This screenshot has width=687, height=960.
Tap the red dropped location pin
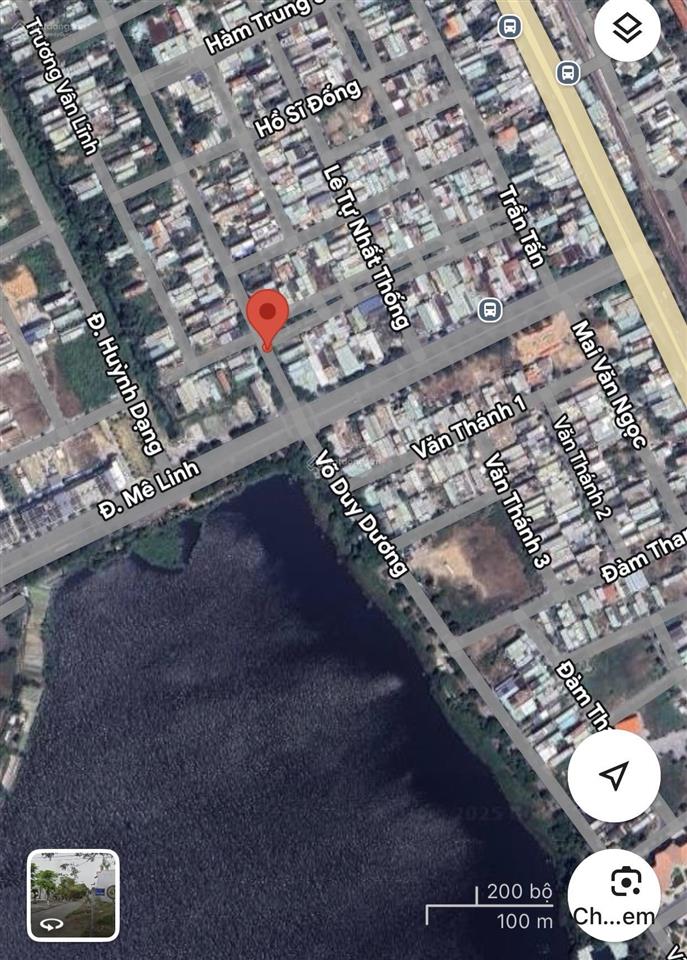[268, 314]
